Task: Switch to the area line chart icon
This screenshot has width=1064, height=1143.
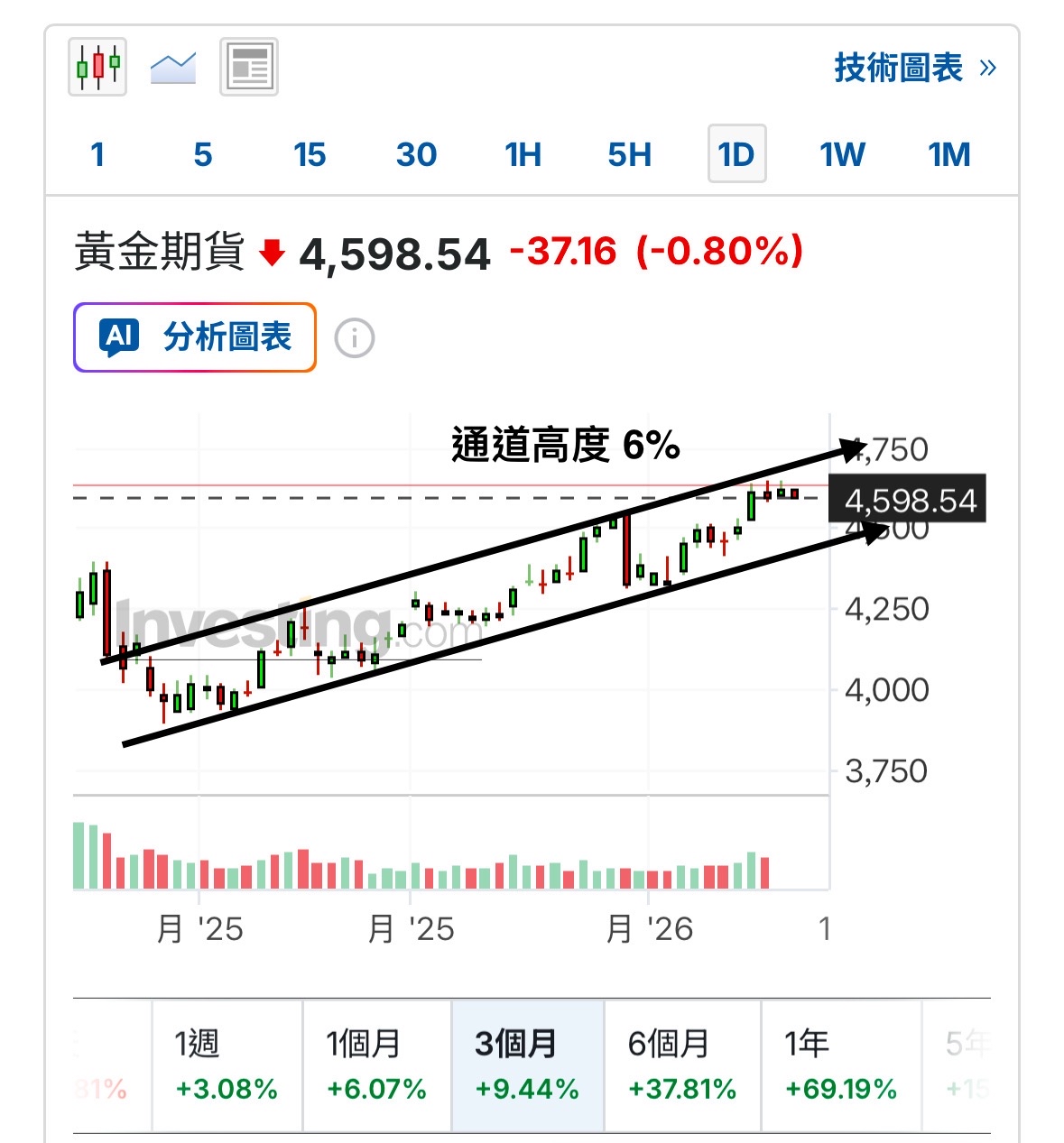Action: click(x=173, y=68)
